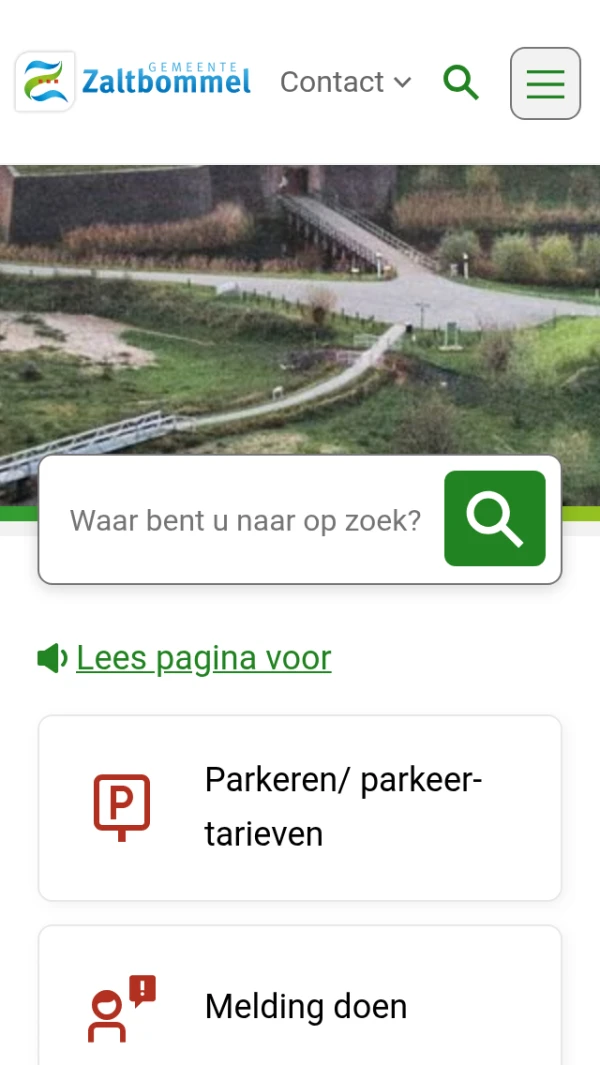Image resolution: width=600 pixels, height=1065 pixels.
Task: Activate 'Lees pagina voor' read-aloud link
Action: click(x=203, y=658)
